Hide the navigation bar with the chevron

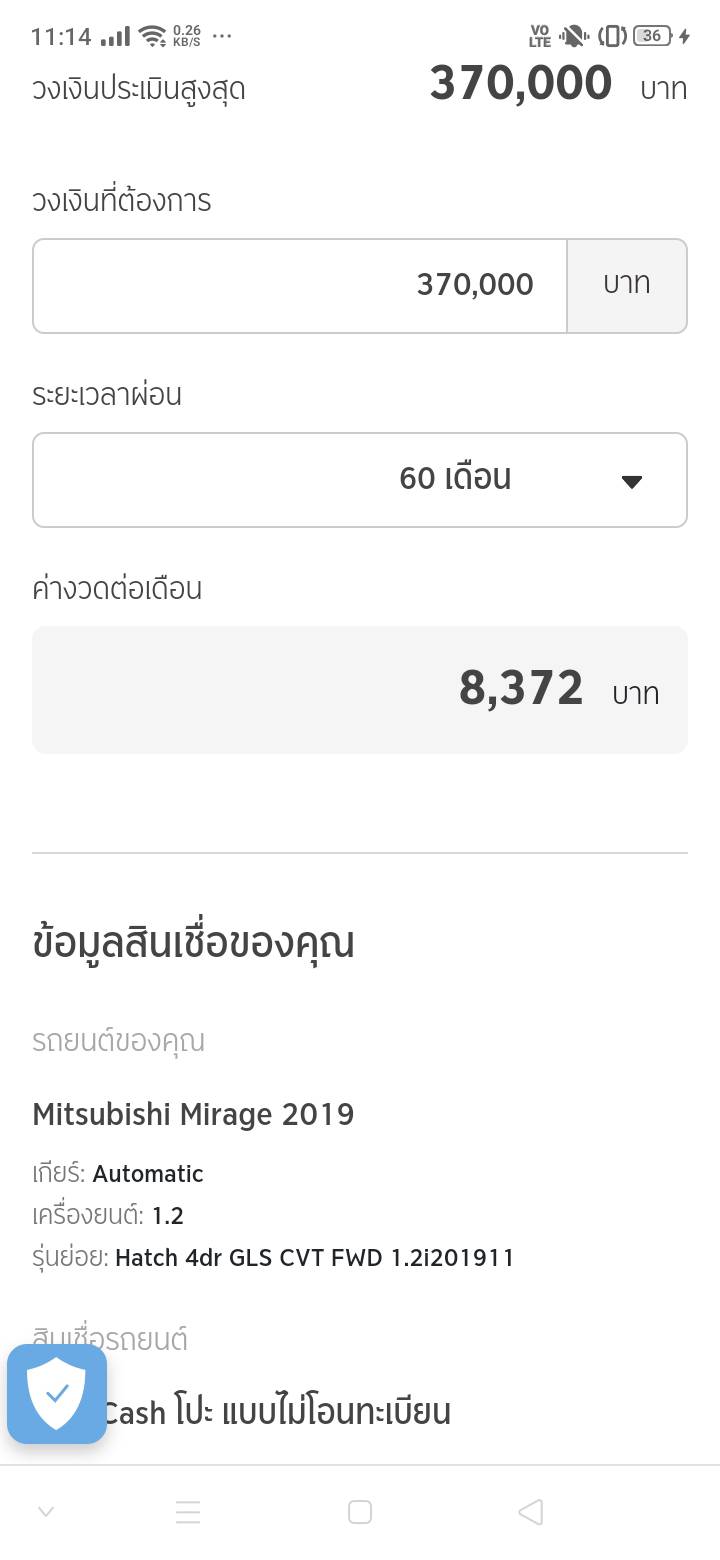click(46, 1512)
